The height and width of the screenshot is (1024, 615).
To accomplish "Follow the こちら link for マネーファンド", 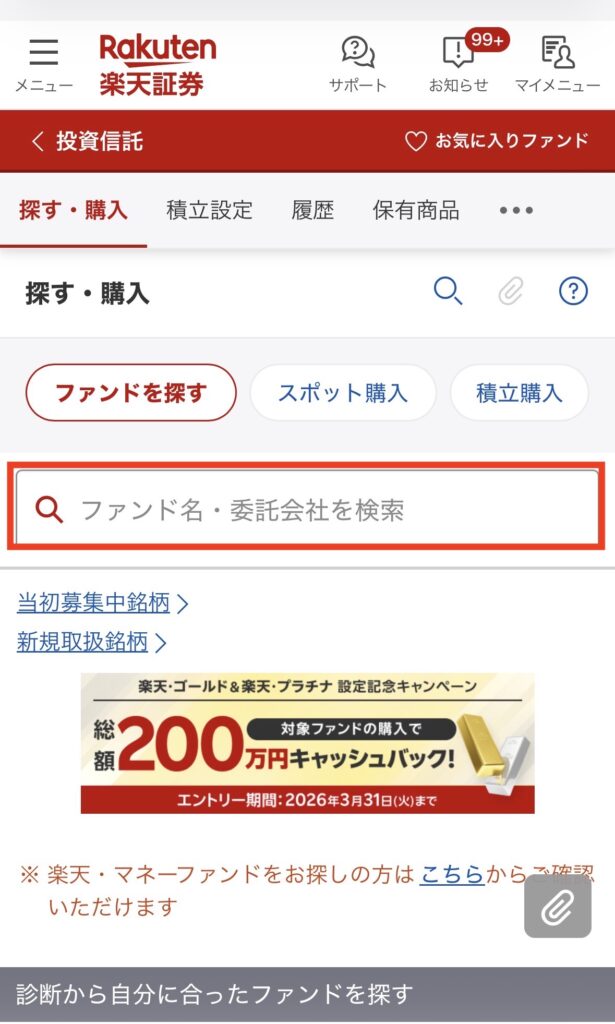I will [x=451, y=875].
